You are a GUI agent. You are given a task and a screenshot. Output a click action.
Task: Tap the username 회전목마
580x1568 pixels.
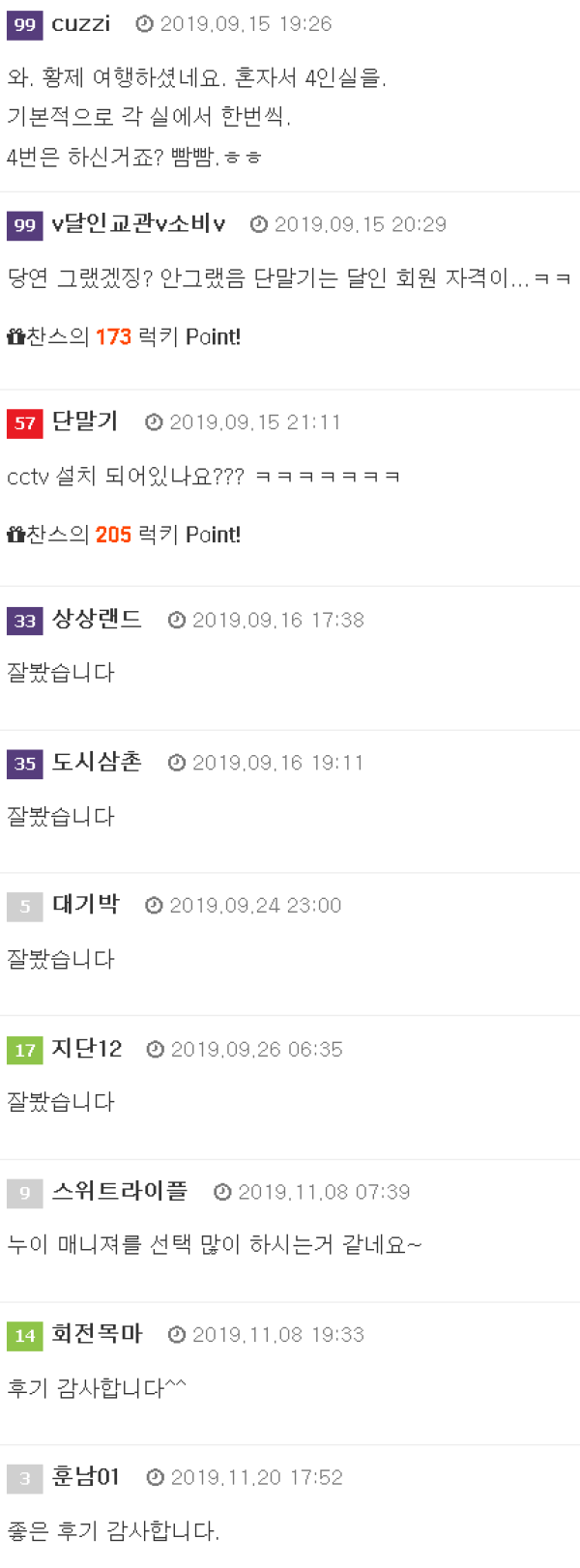pyautogui.click(x=97, y=1335)
